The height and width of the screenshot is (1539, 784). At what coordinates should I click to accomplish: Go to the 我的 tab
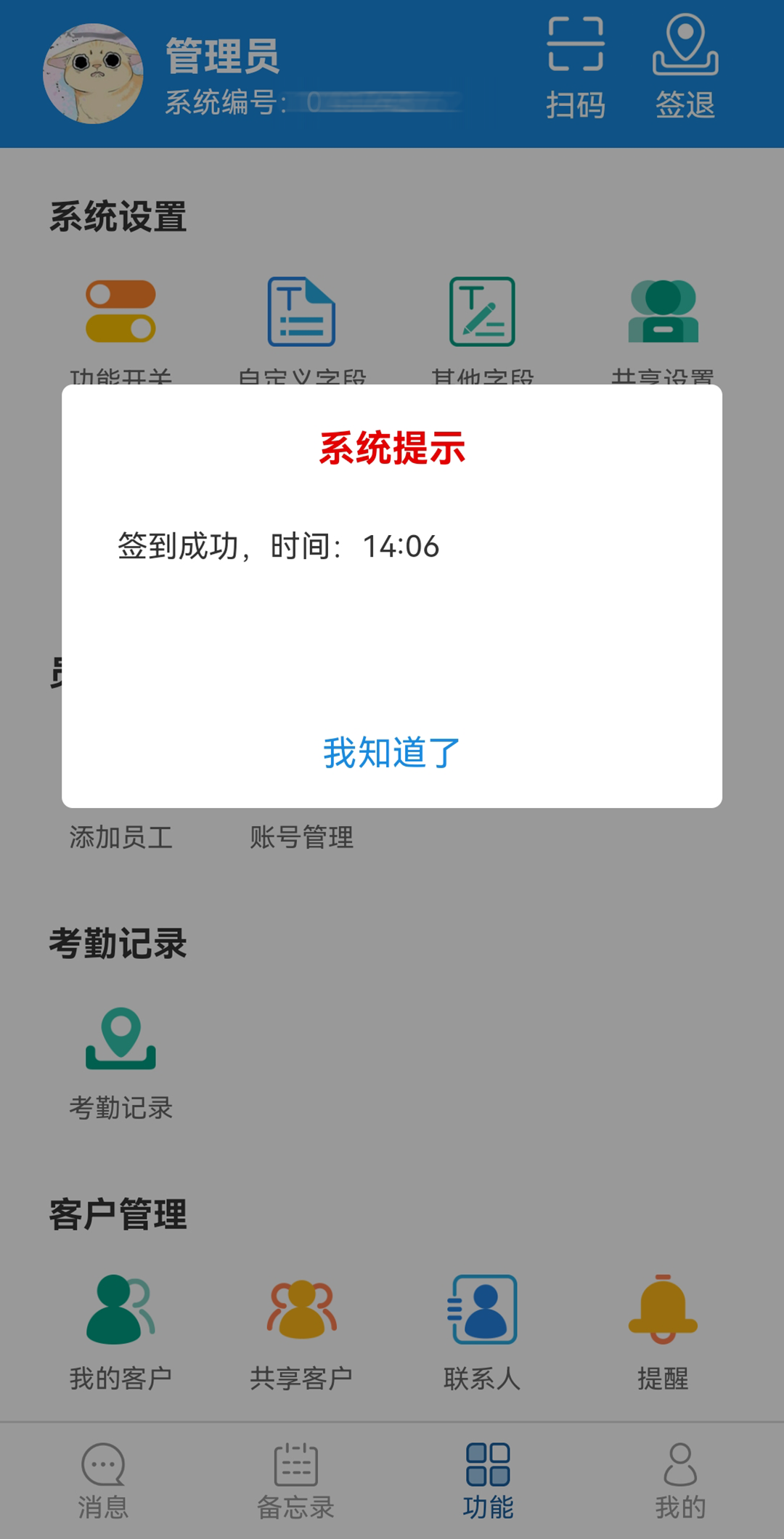pyautogui.click(x=680, y=1481)
